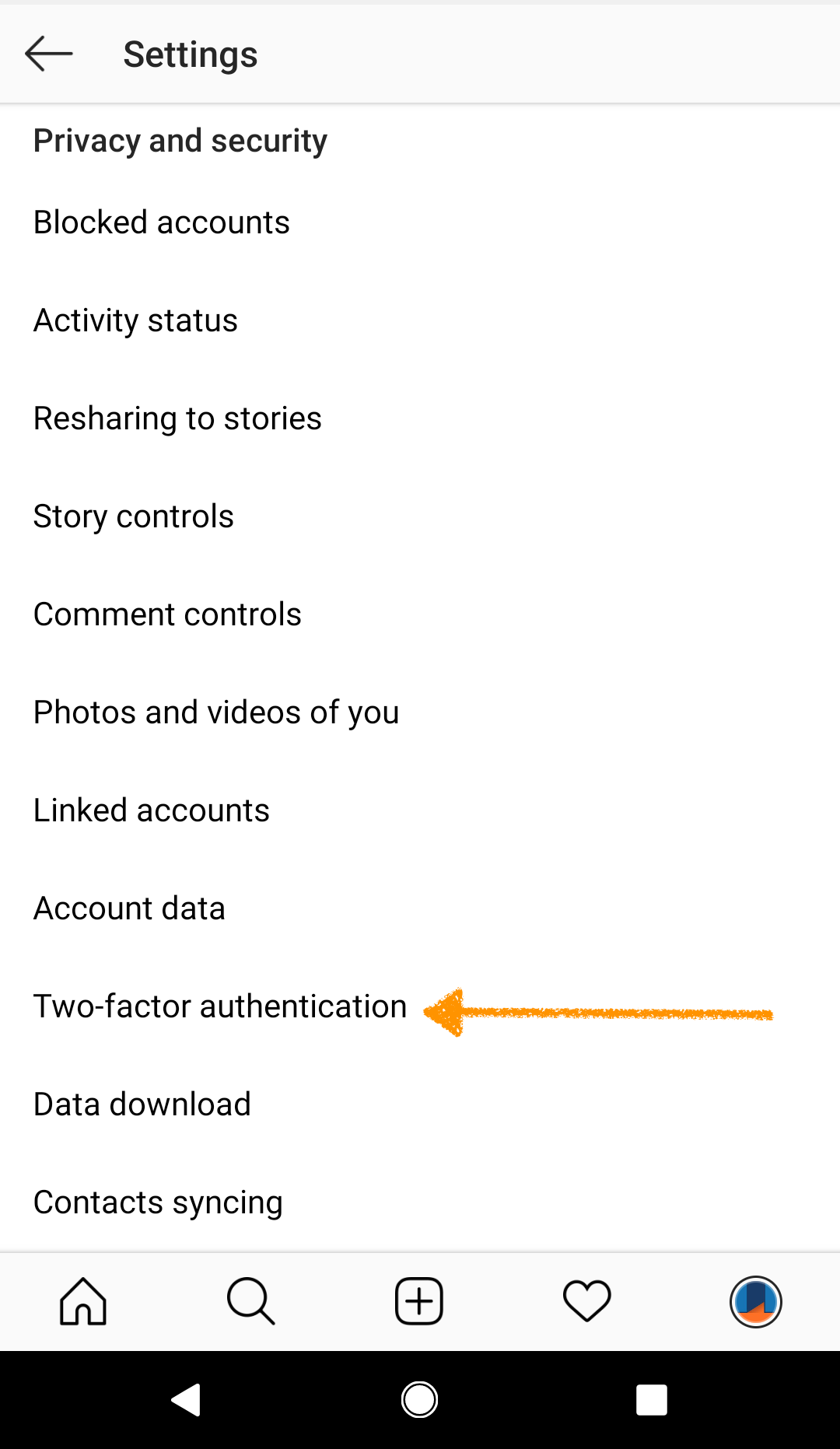Open Resharing to stories
Viewport: 840px width, 1449px height.
pyautogui.click(x=177, y=418)
